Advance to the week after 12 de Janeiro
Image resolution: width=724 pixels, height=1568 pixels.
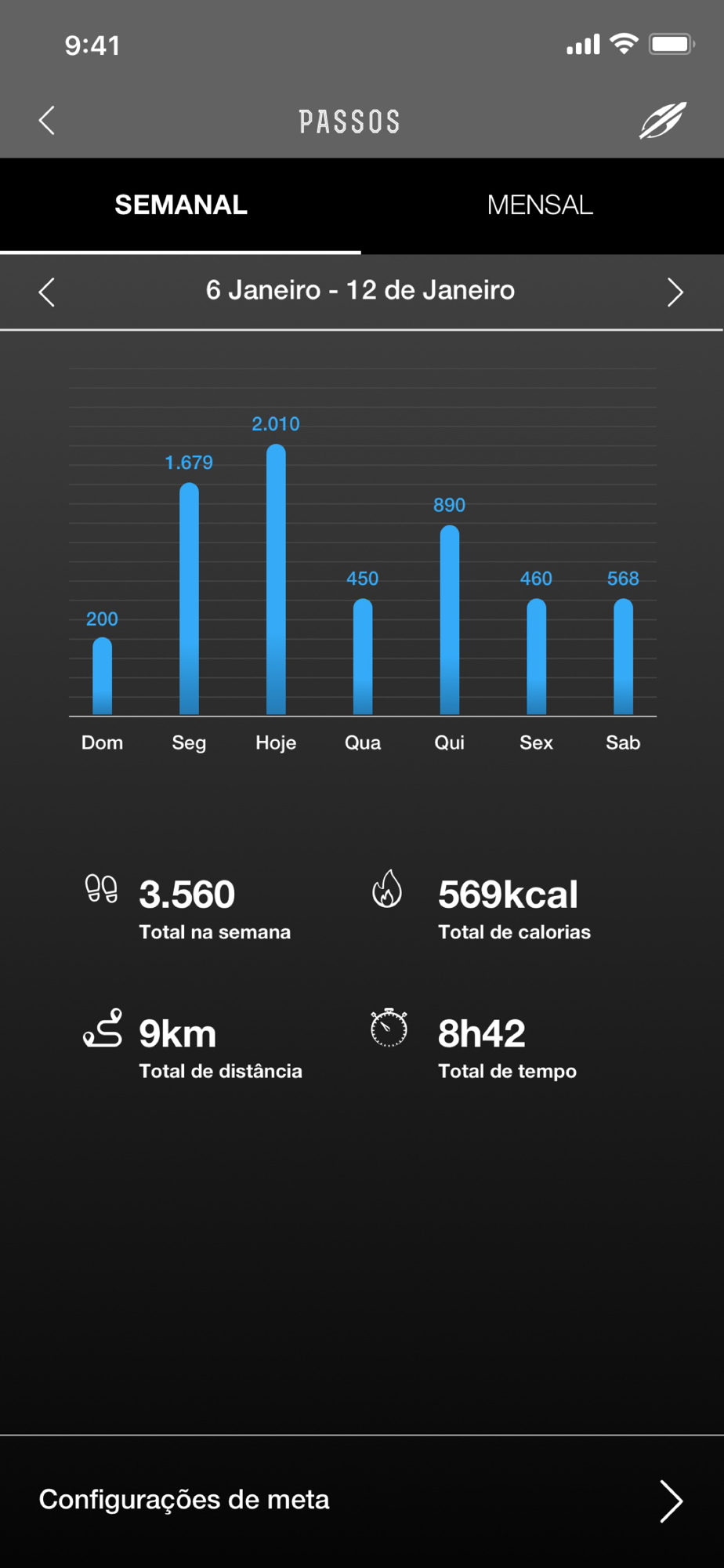pos(675,292)
